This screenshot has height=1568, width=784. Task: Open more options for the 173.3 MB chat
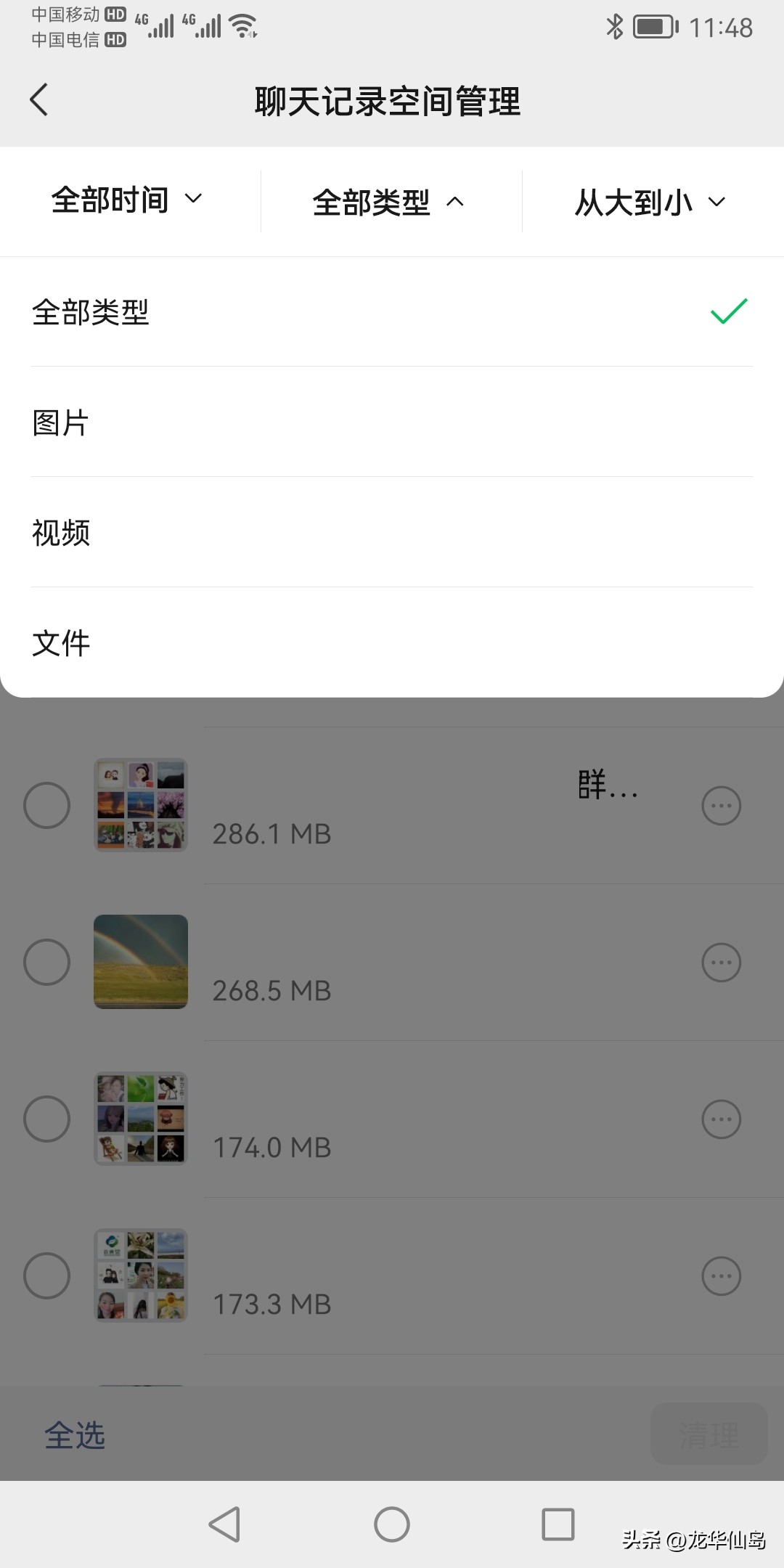click(x=721, y=1275)
